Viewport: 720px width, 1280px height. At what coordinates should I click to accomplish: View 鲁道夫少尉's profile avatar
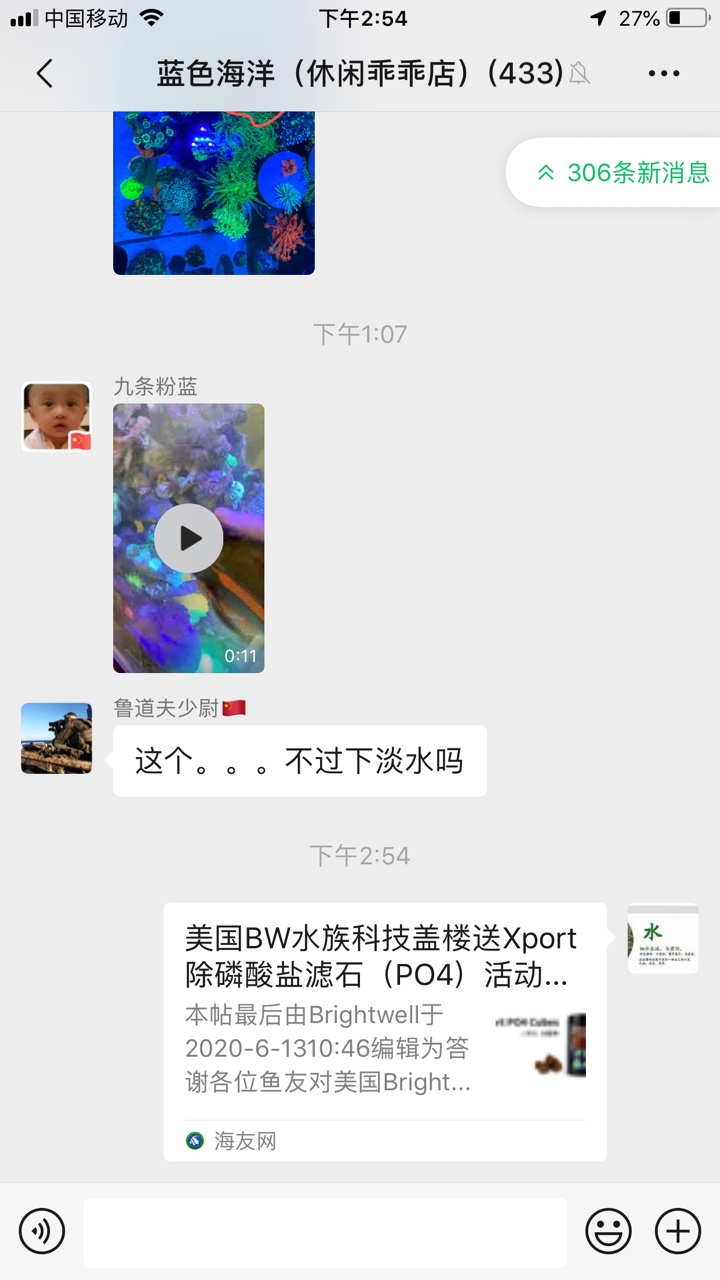coord(57,738)
